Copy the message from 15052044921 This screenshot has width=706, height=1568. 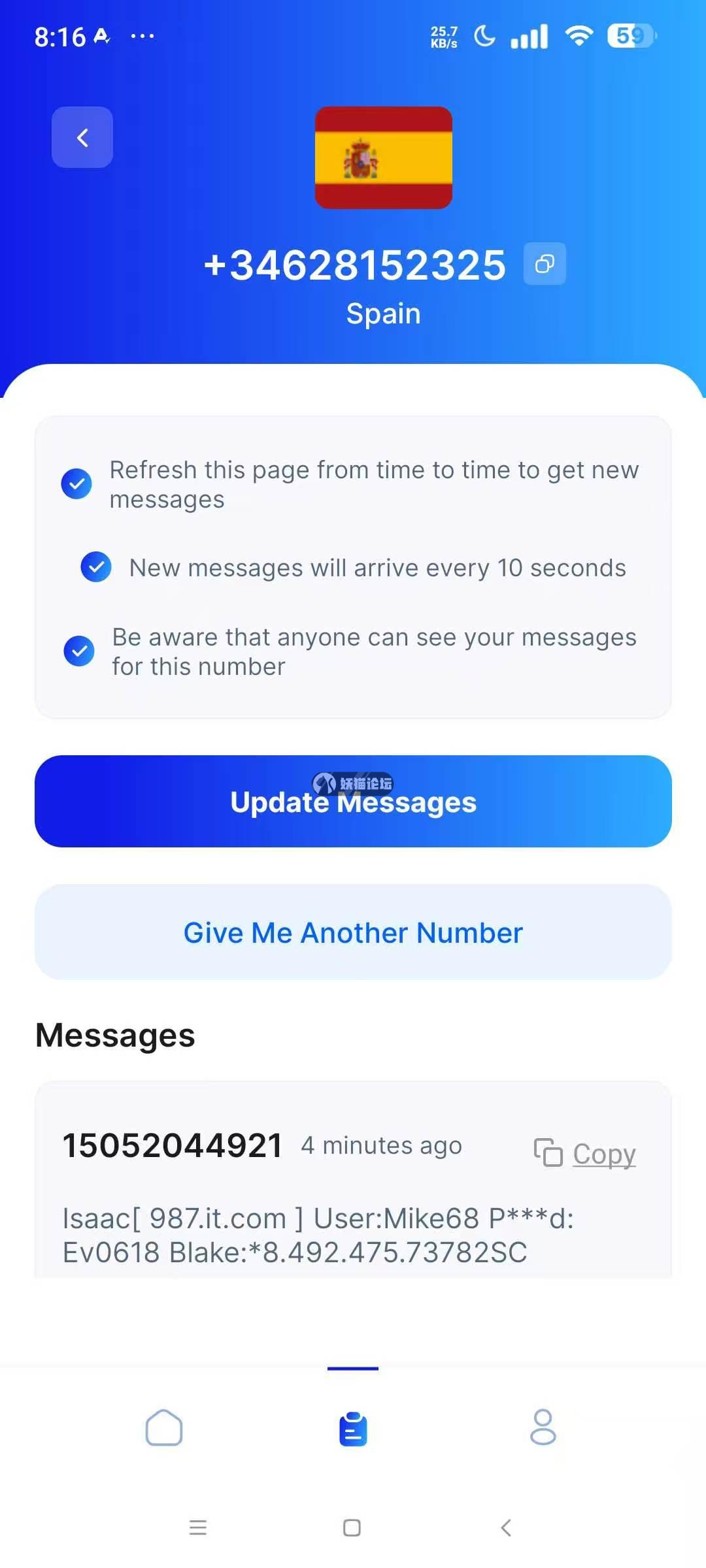[x=585, y=1154]
